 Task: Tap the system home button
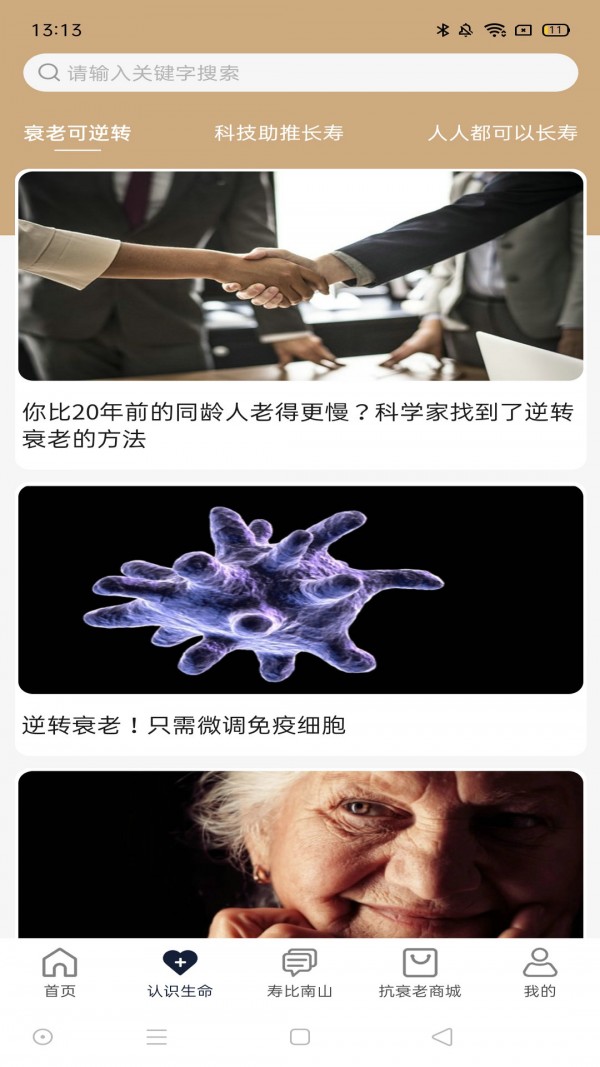point(300,1037)
